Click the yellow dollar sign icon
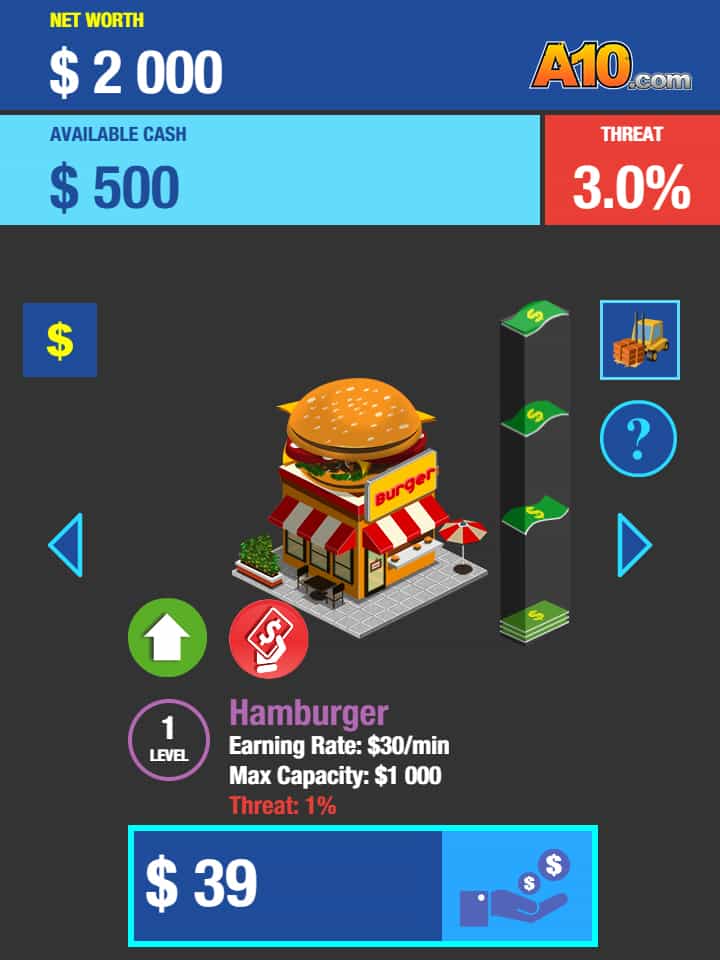The height and width of the screenshot is (960, 720). [x=60, y=340]
